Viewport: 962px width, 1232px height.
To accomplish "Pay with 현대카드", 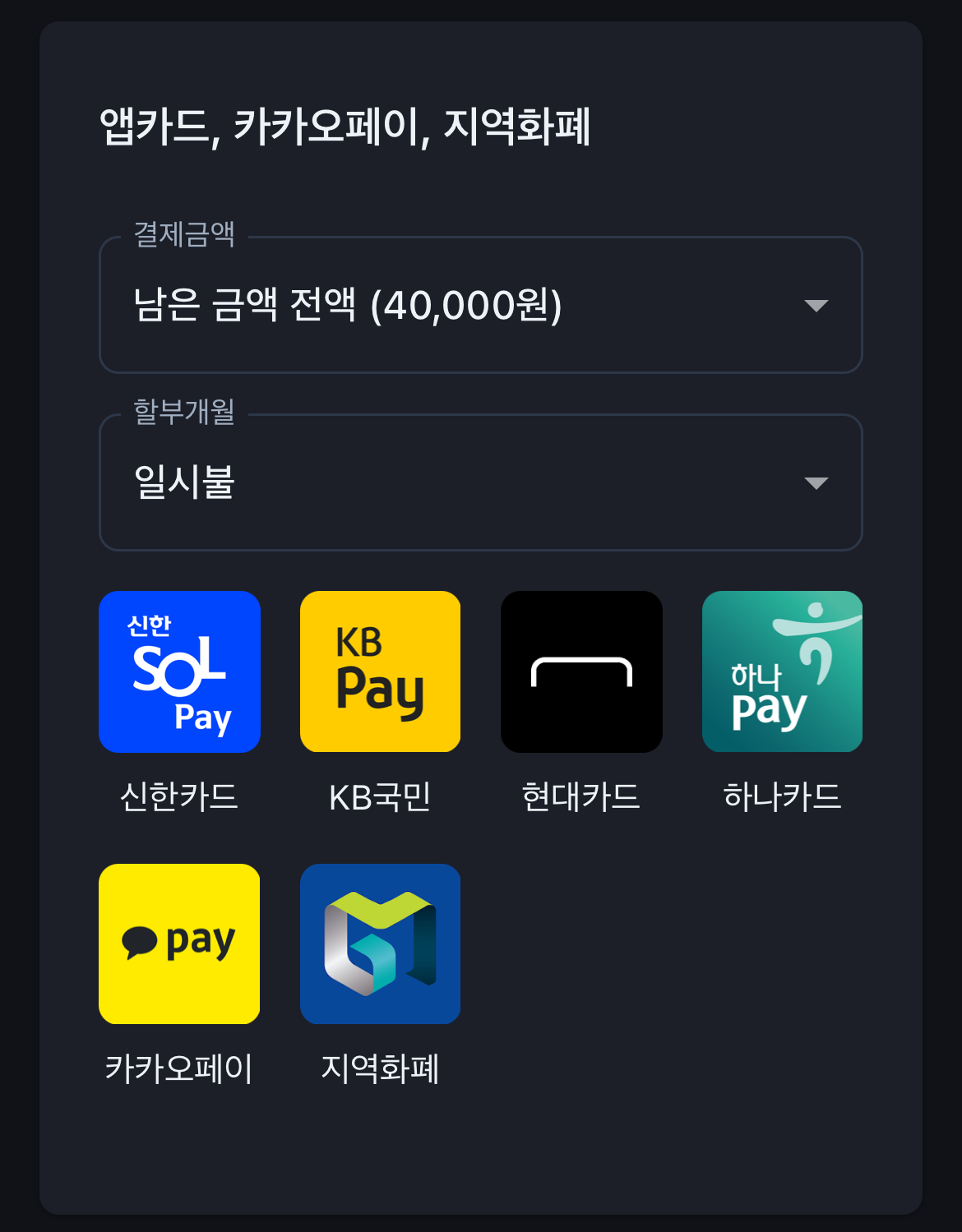I will (581, 671).
